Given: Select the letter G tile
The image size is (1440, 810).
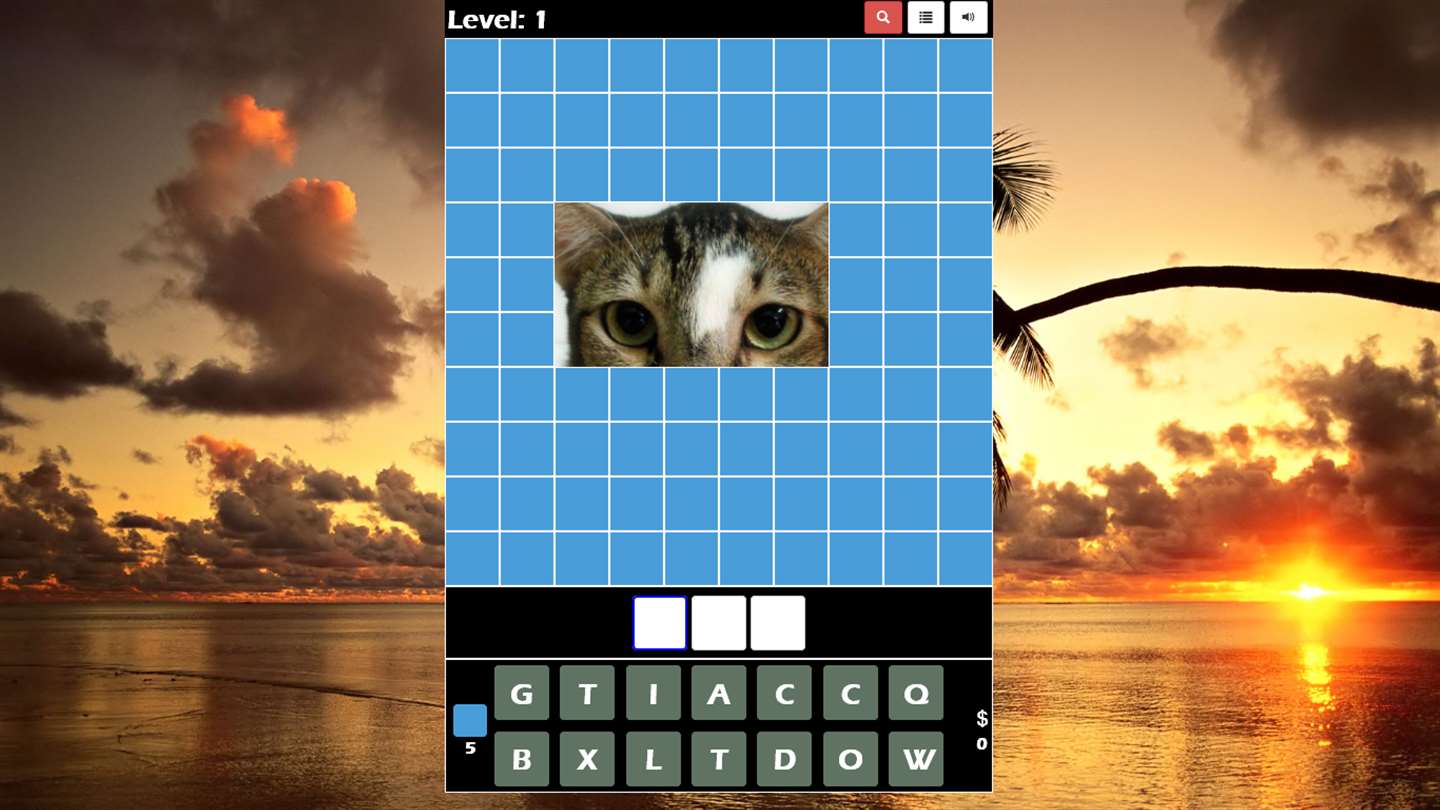Looking at the screenshot, I should (x=521, y=693).
